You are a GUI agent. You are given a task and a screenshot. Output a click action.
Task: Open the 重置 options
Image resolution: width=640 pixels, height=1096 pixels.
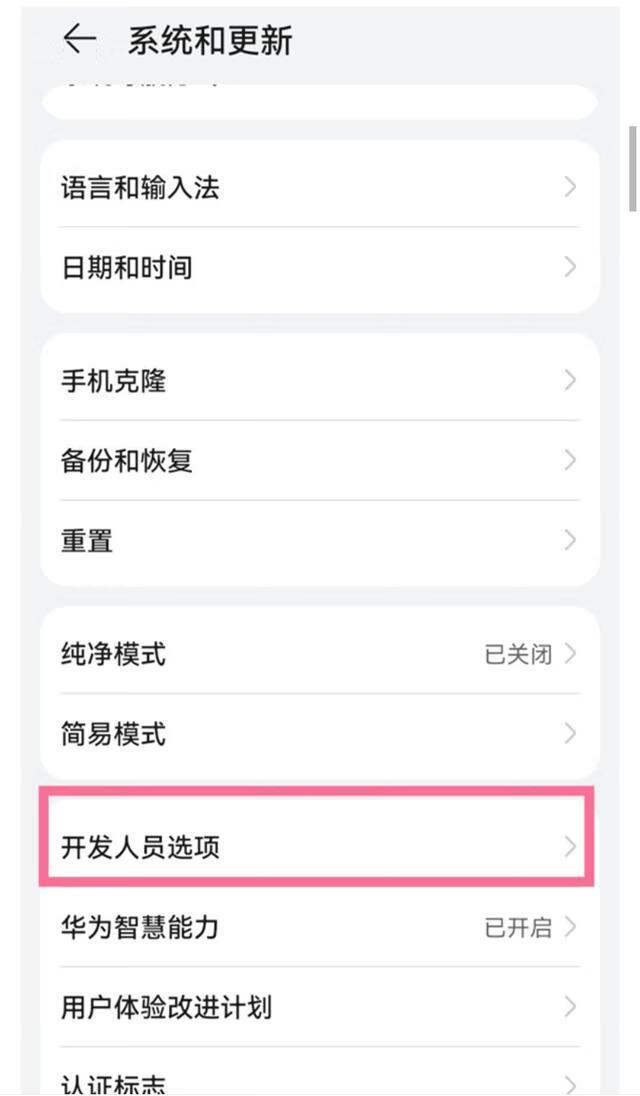(x=319, y=541)
